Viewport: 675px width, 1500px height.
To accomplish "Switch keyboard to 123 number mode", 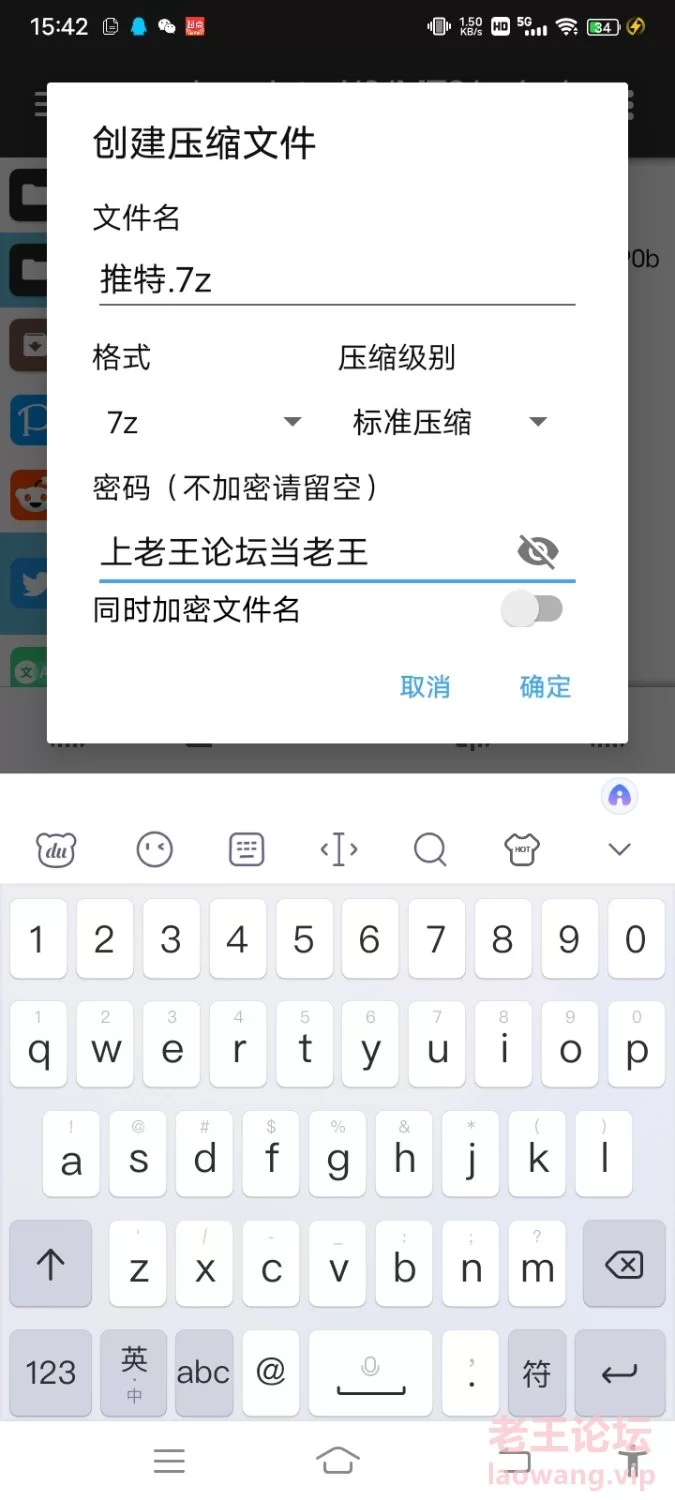I will pyautogui.click(x=51, y=1372).
